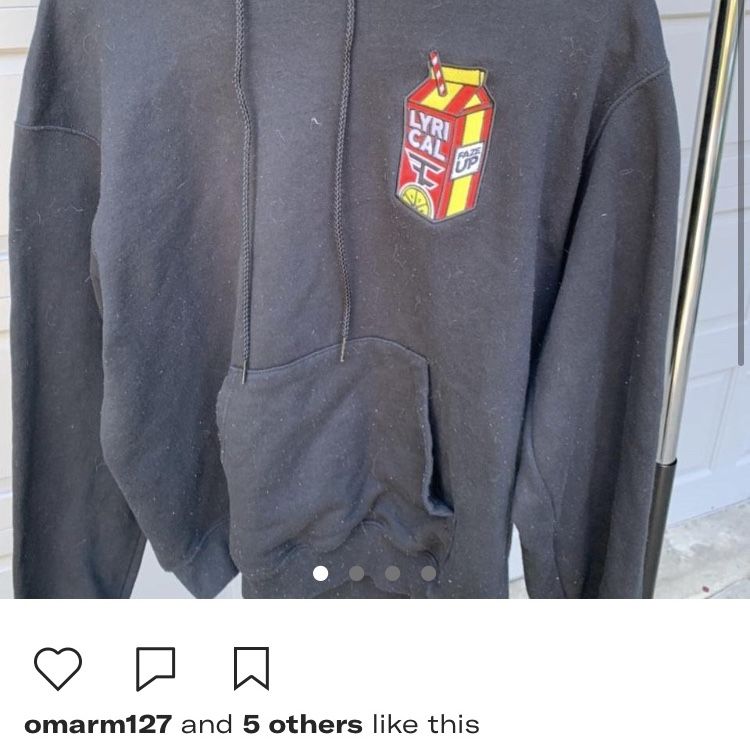Screen dimensions: 750x750
Task: Open the comment icon under the post
Action: point(155,667)
